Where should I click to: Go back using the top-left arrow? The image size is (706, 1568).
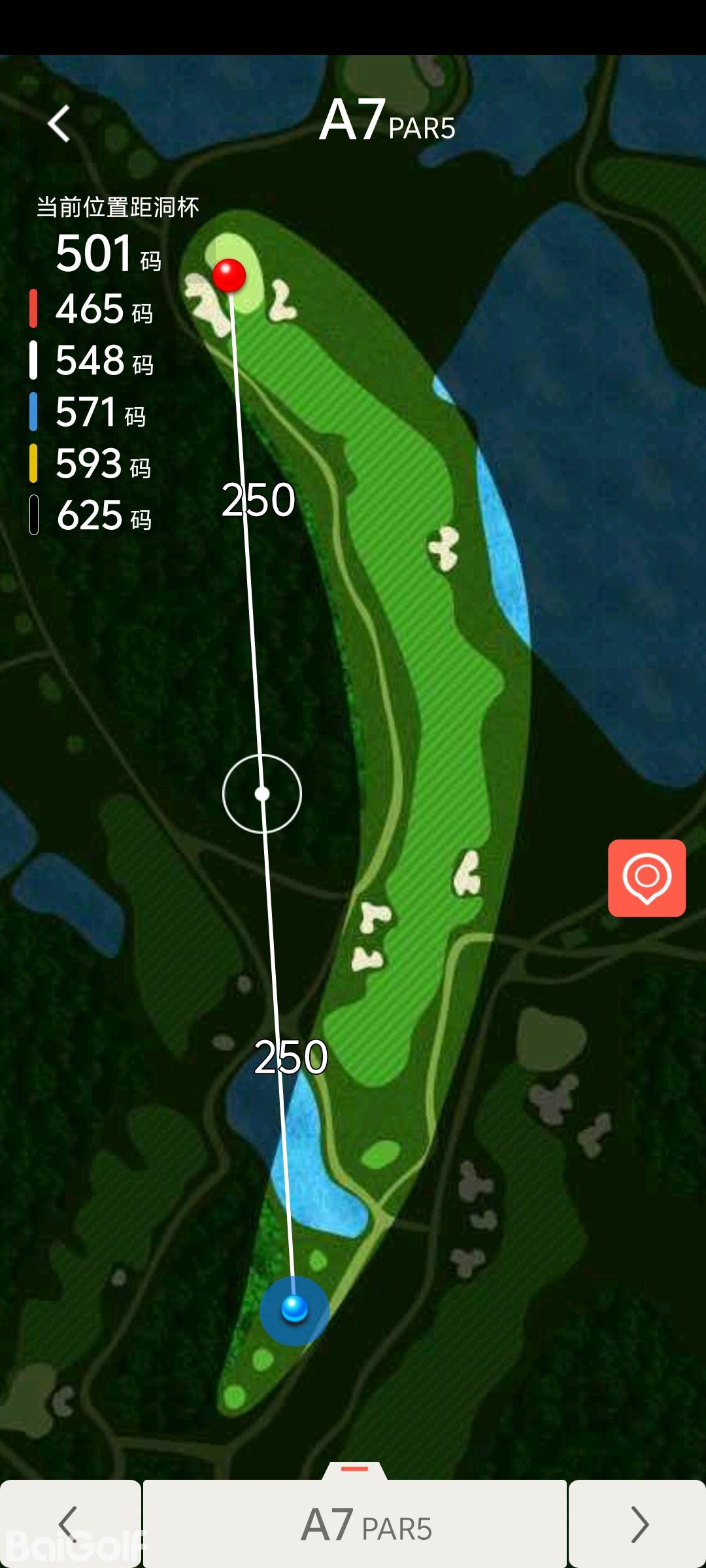pyautogui.click(x=59, y=123)
